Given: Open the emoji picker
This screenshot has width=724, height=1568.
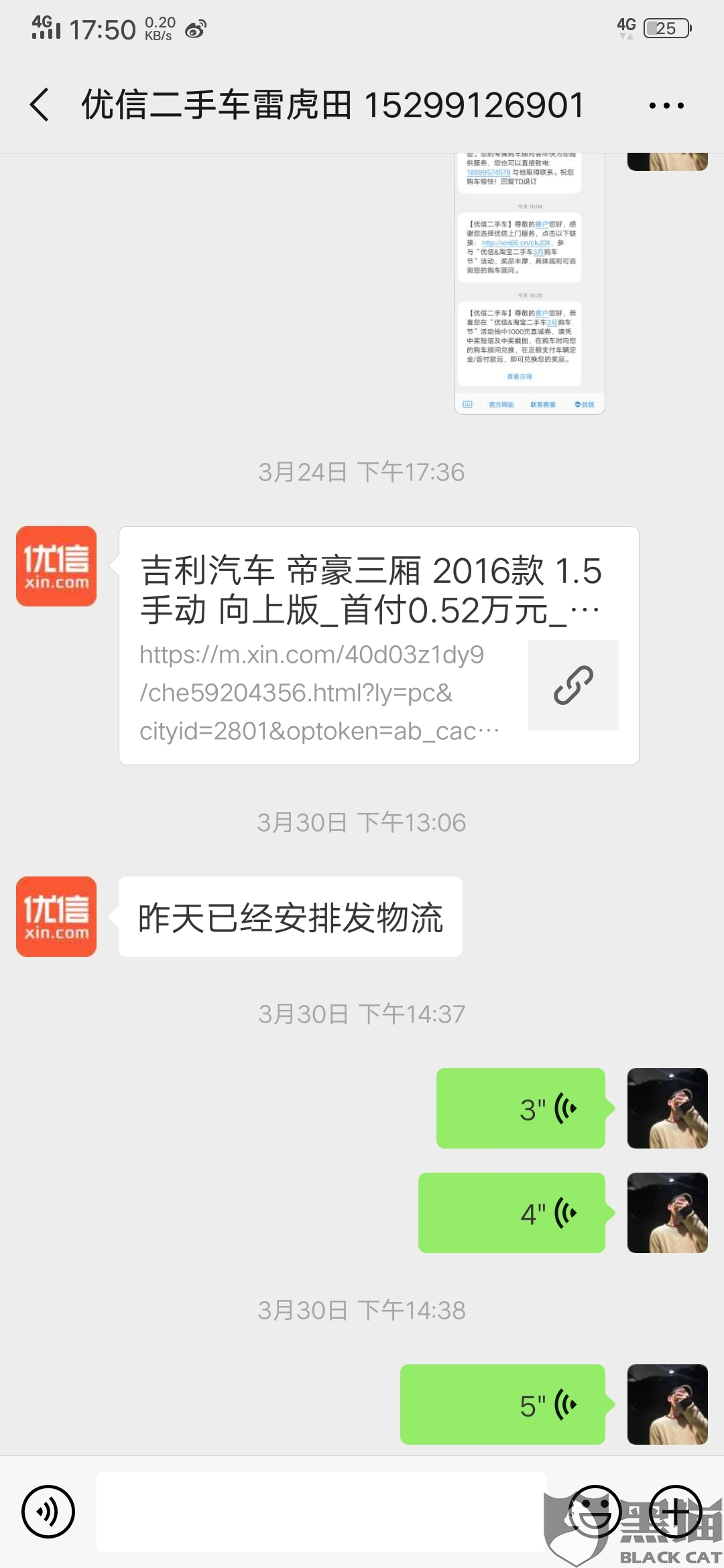Looking at the screenshot, I should tap(594, 1512).
